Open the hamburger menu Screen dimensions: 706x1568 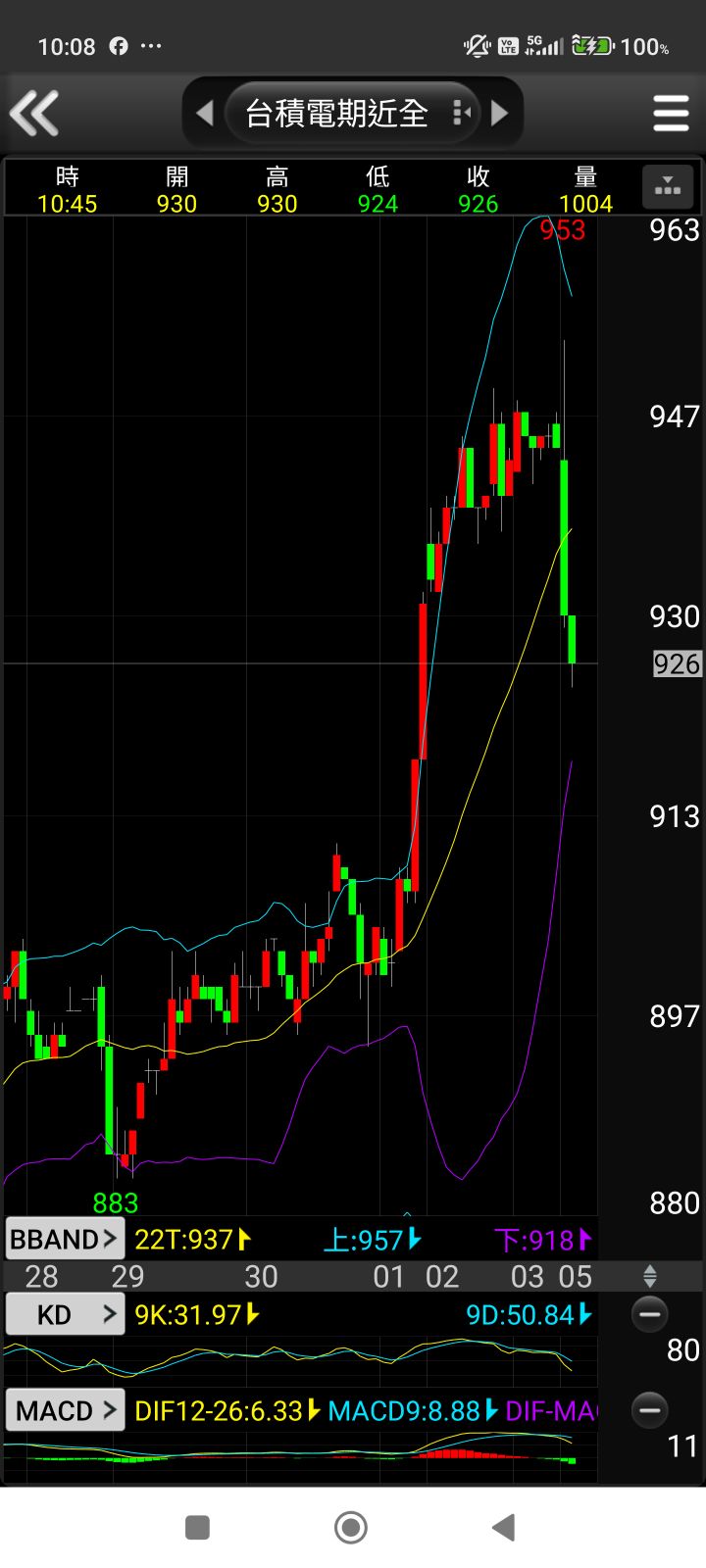tap(671, 114)
